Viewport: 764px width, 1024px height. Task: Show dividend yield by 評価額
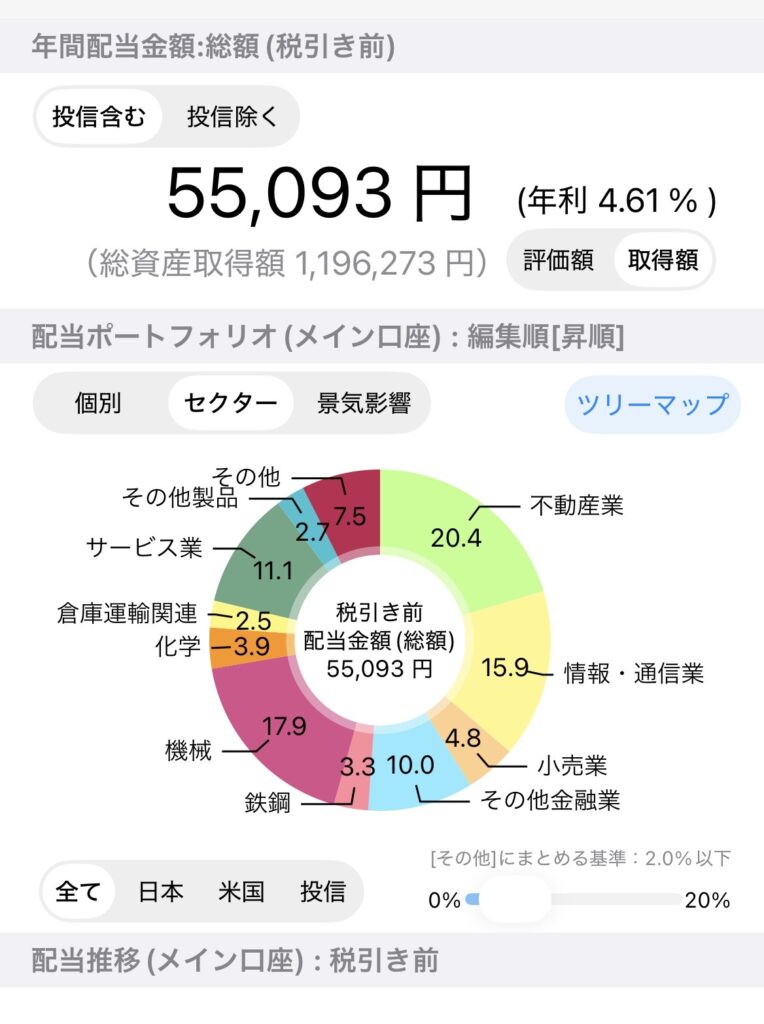tap(559, 260)
